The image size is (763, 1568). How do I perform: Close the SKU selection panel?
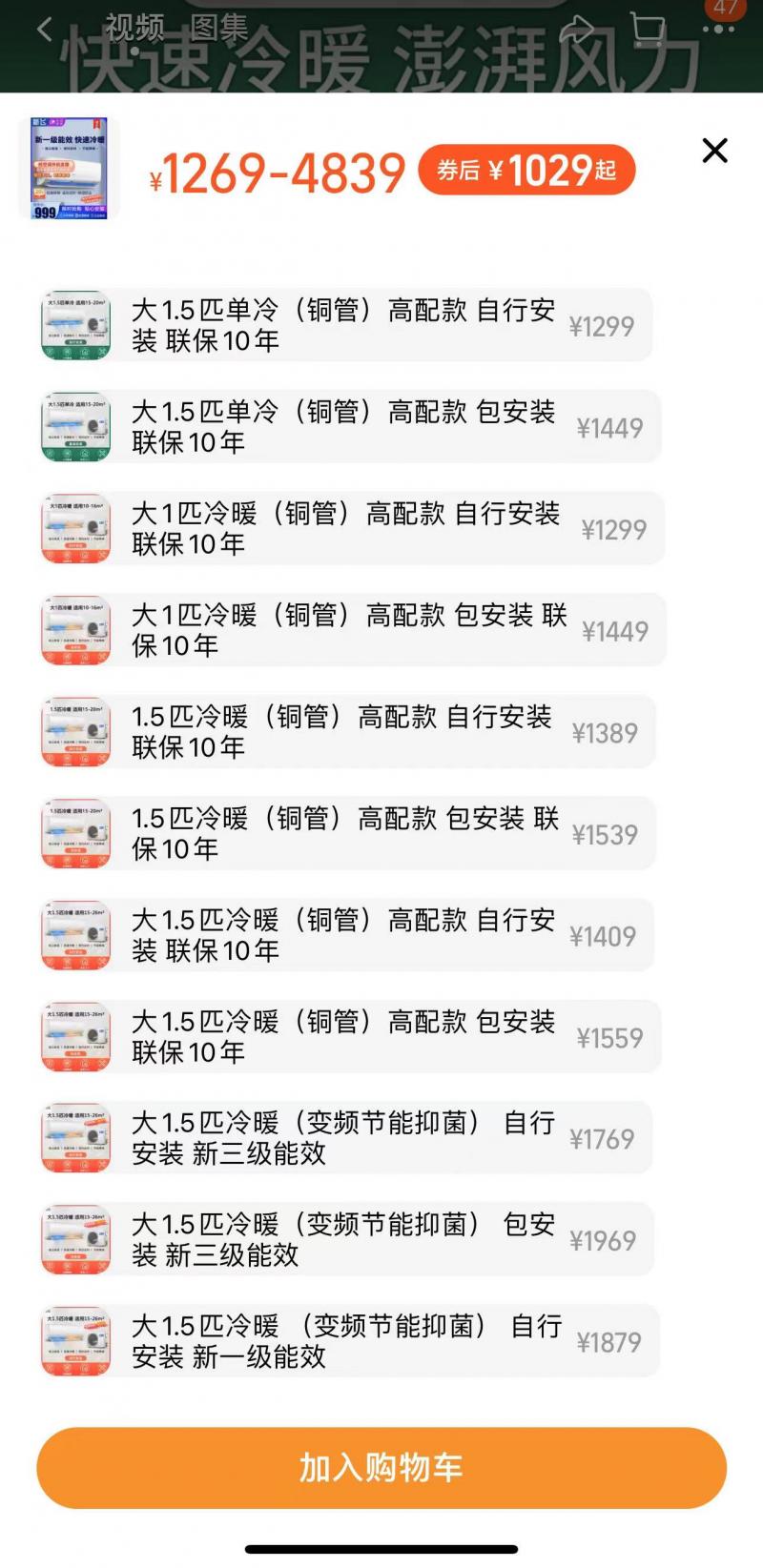714,151
